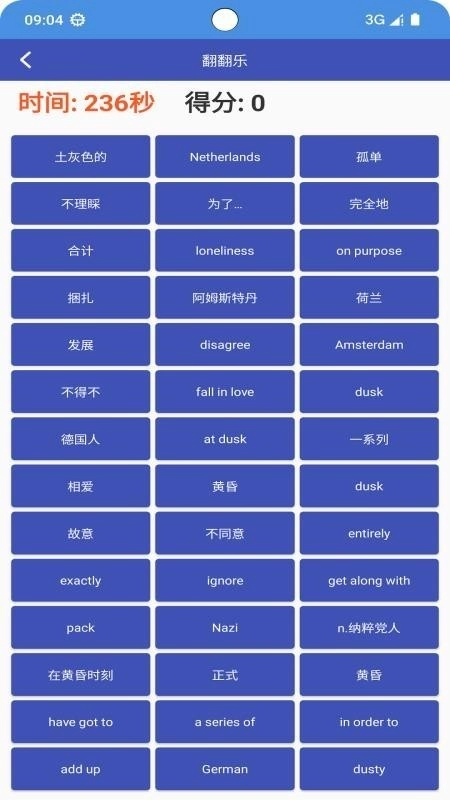
Task: Flip the Netherlands card
Action: pos(225,157)
